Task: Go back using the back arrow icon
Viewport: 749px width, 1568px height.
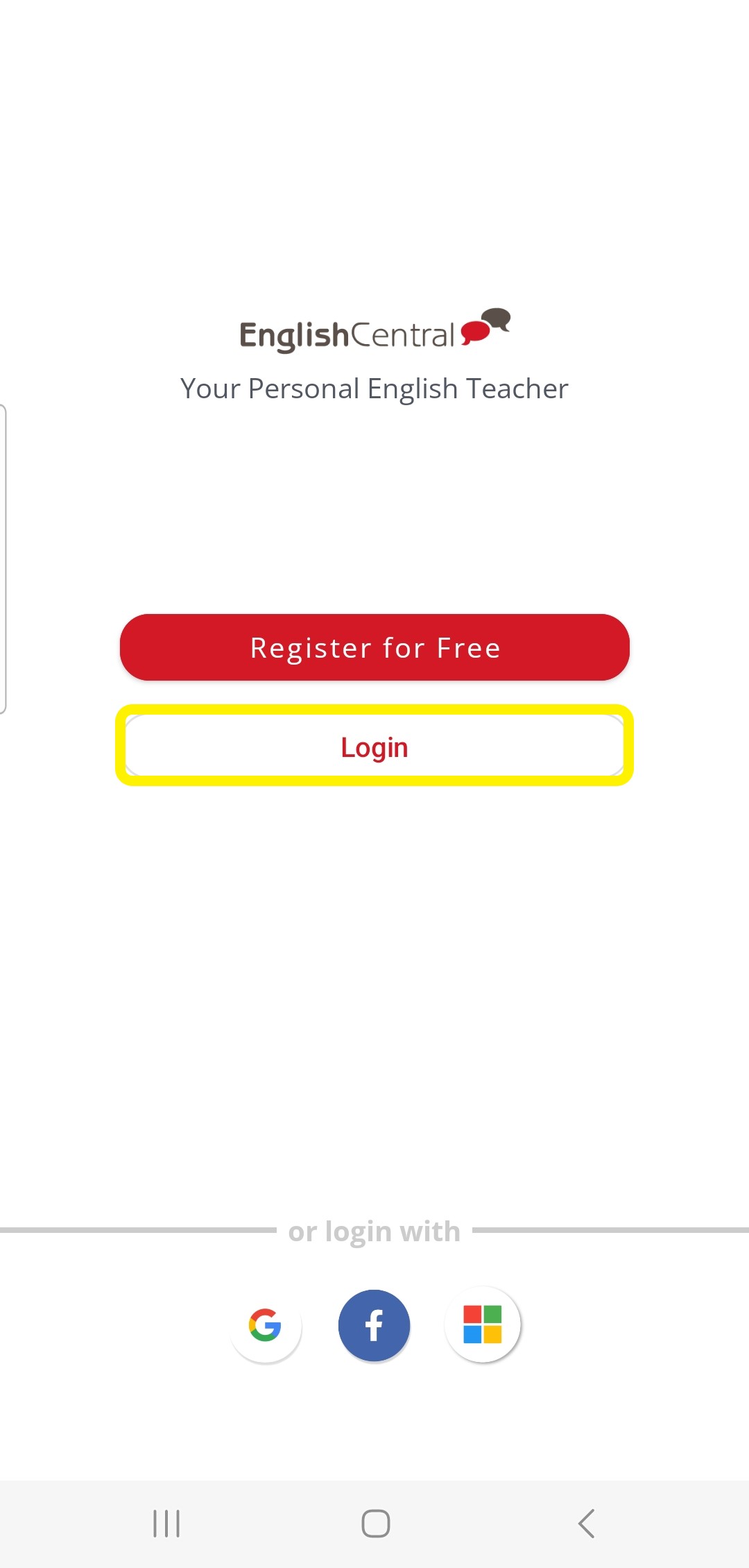Action: coord(586,1525)
